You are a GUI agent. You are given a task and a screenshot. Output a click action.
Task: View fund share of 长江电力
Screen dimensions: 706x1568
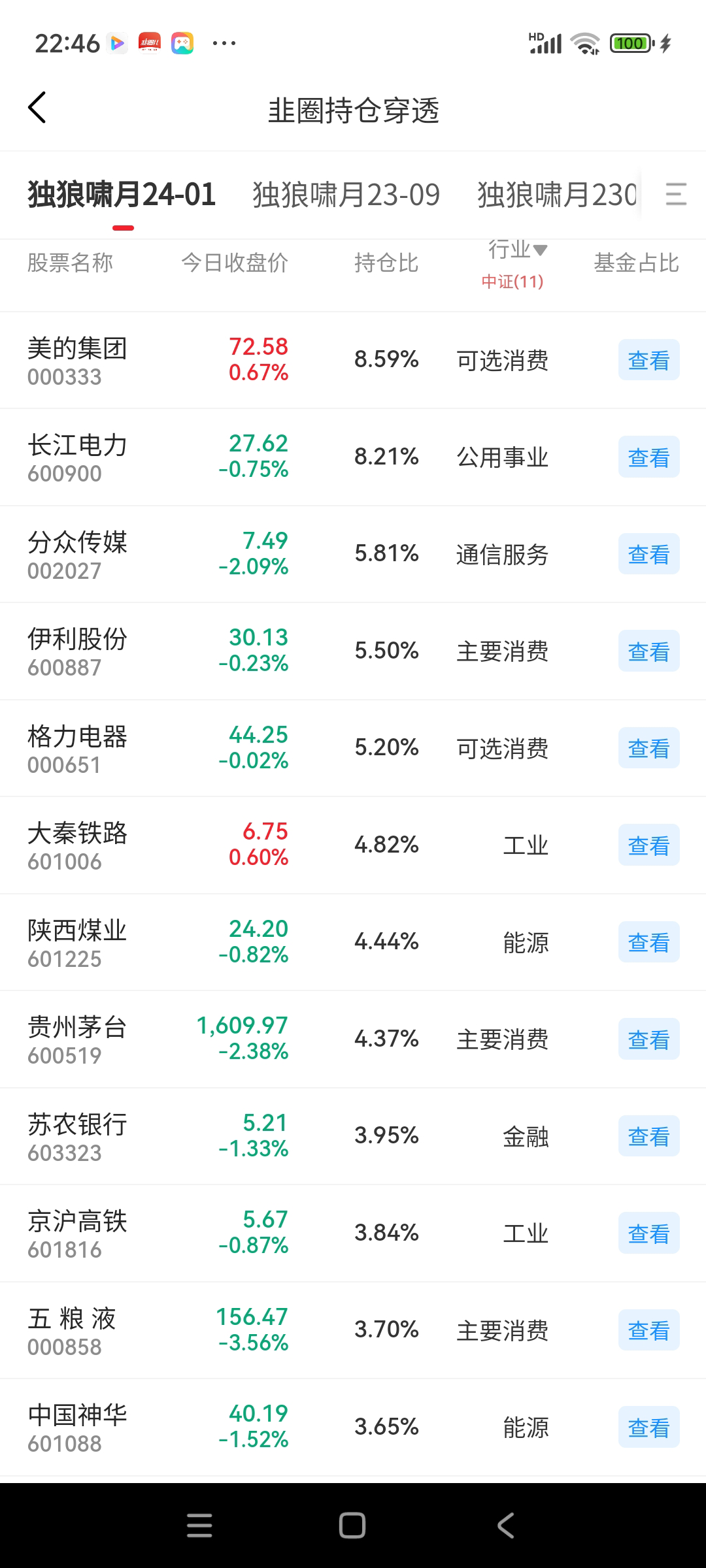pos(648,457)
